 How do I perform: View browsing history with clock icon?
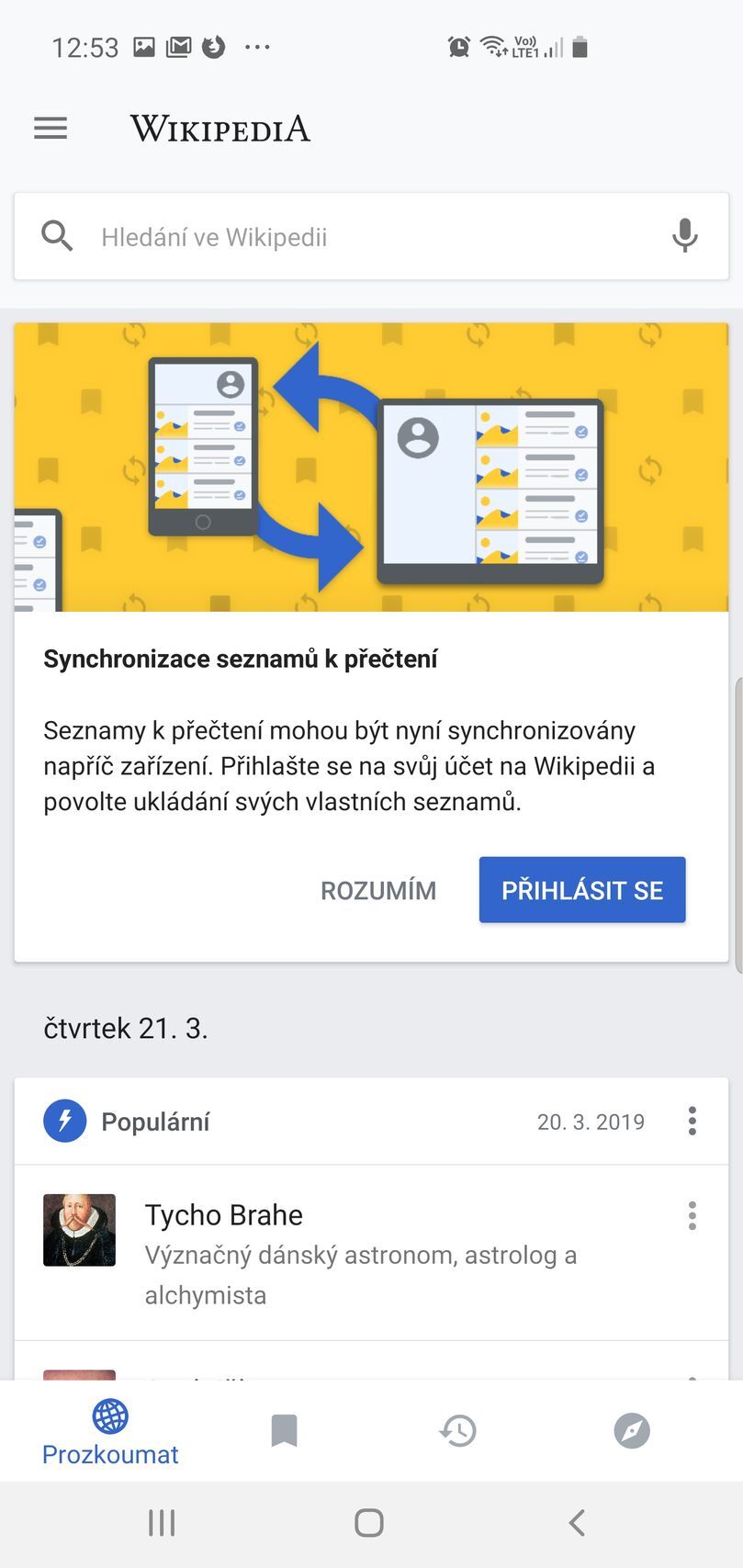pos(457,1430)
